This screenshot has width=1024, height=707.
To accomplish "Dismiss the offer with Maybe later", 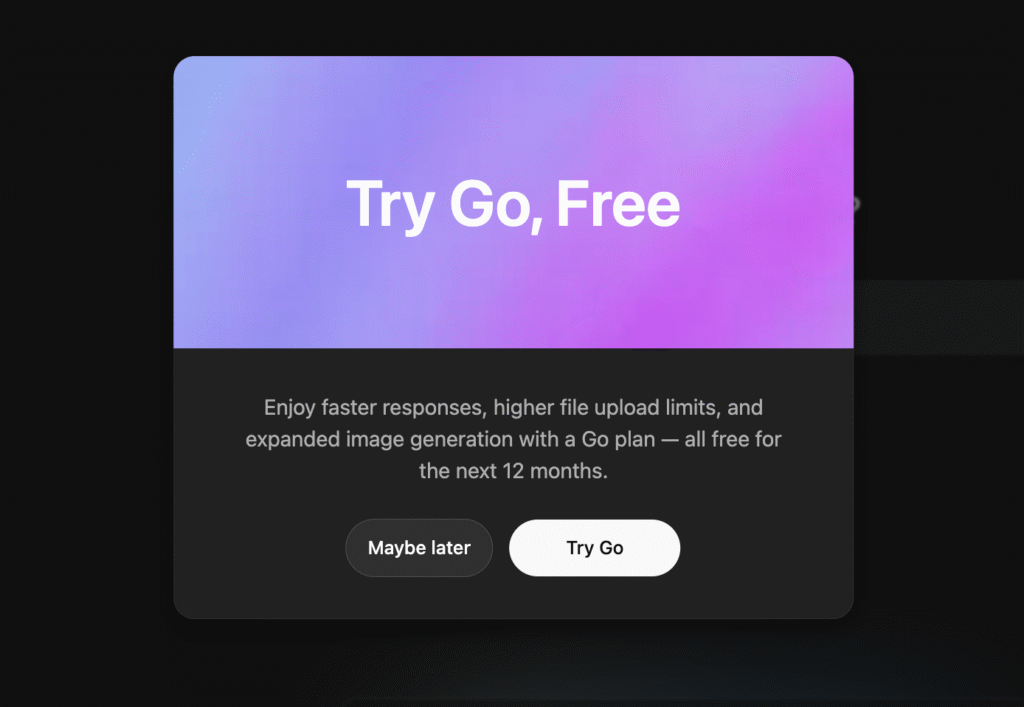I will tap(419, 548).
